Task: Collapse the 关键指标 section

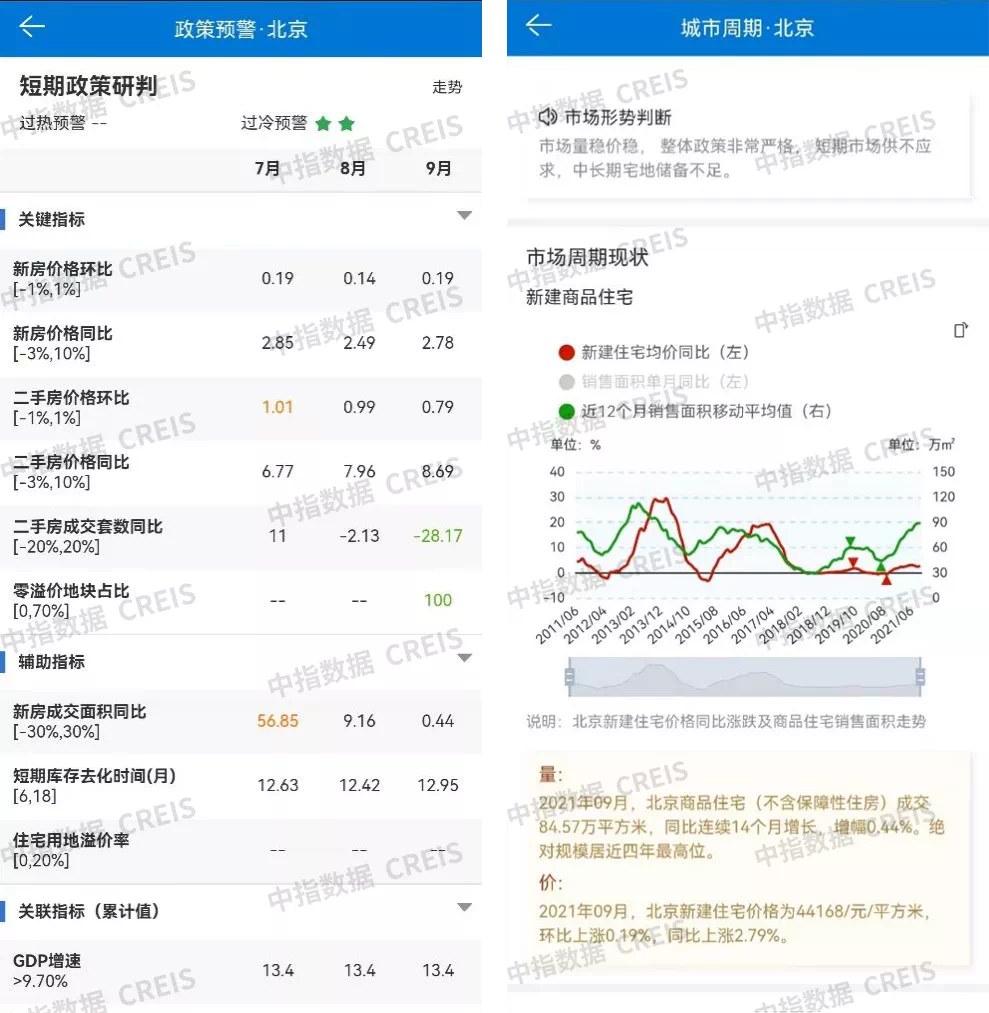Action: tap(463, 216)
